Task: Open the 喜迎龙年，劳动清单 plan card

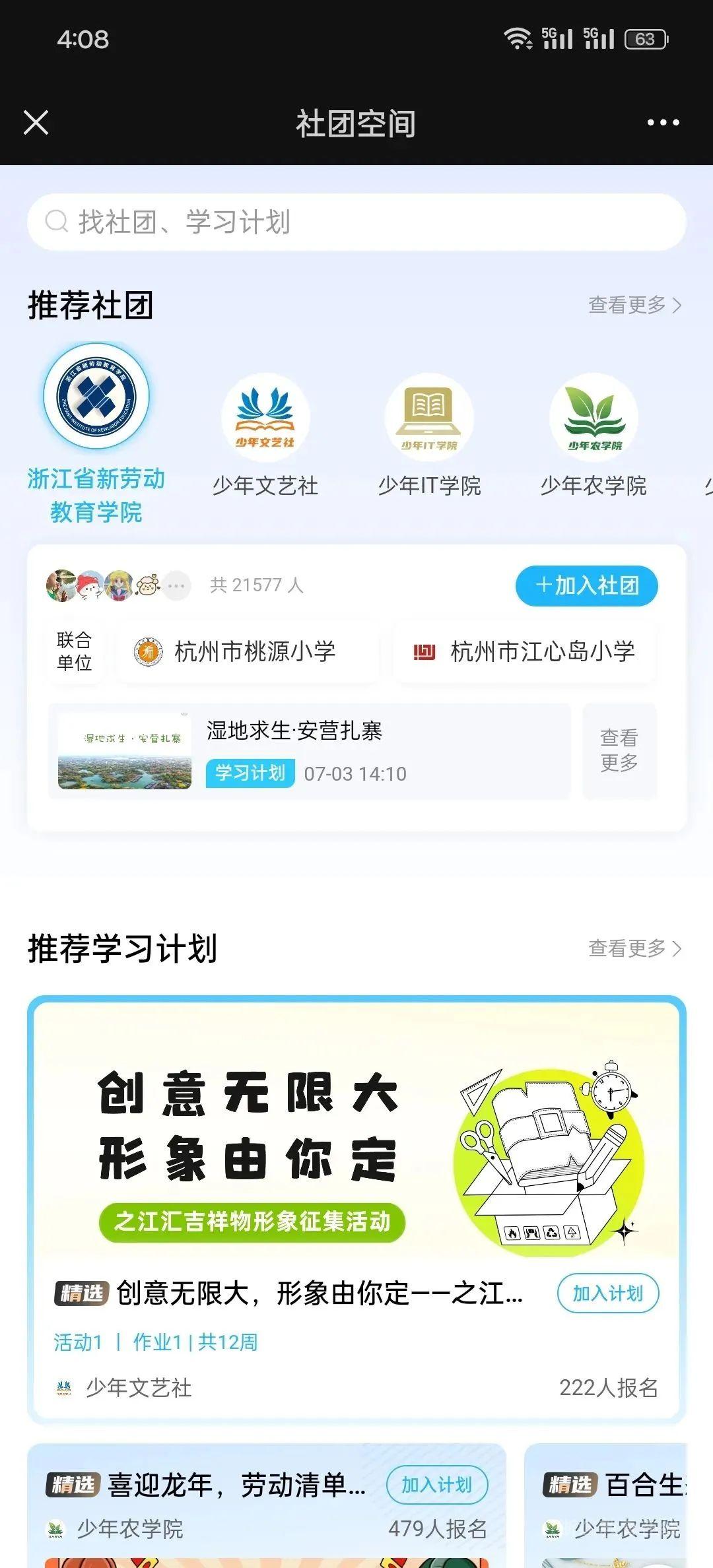Action: click(238, 1486)
